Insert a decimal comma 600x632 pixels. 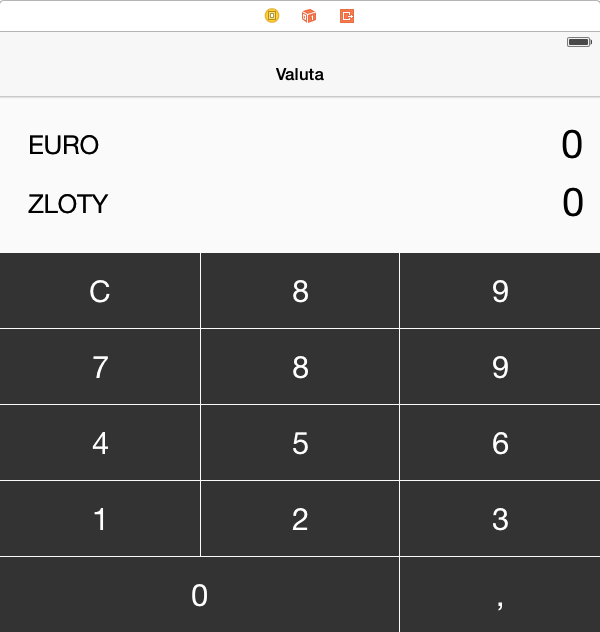coord(500,595)
